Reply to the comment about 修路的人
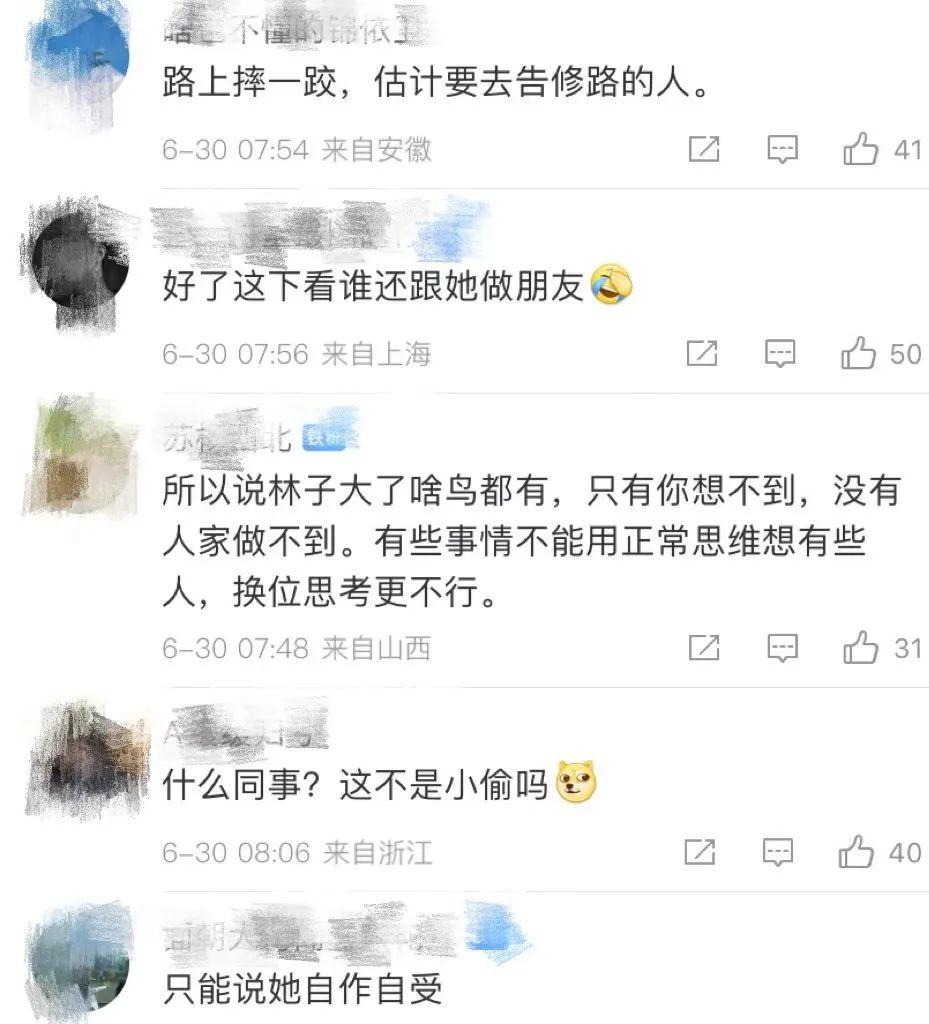Viewport: 929px width, 1024px height. (782, 151)
